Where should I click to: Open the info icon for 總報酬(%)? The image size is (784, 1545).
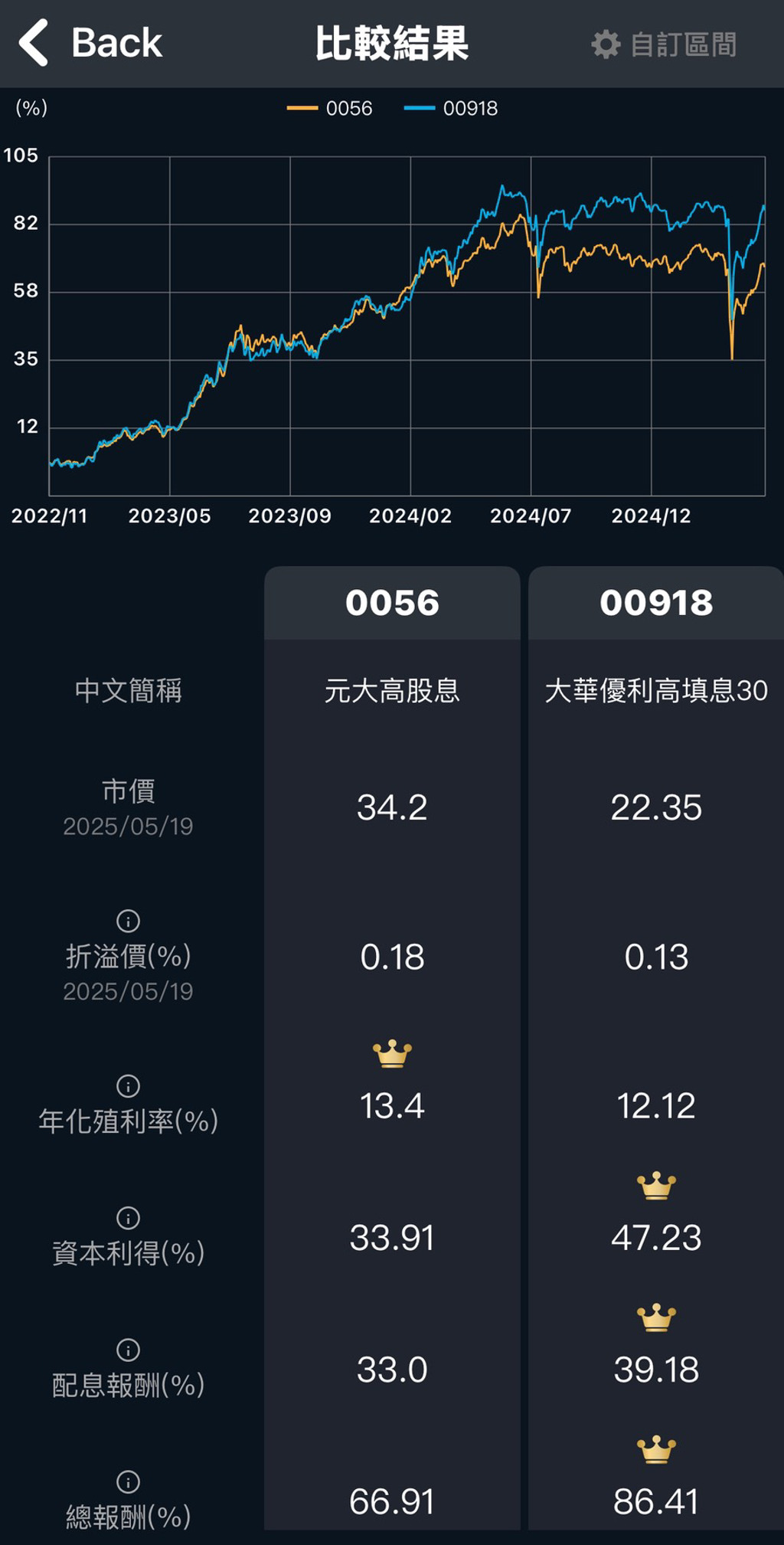(x=129, y=1482)
